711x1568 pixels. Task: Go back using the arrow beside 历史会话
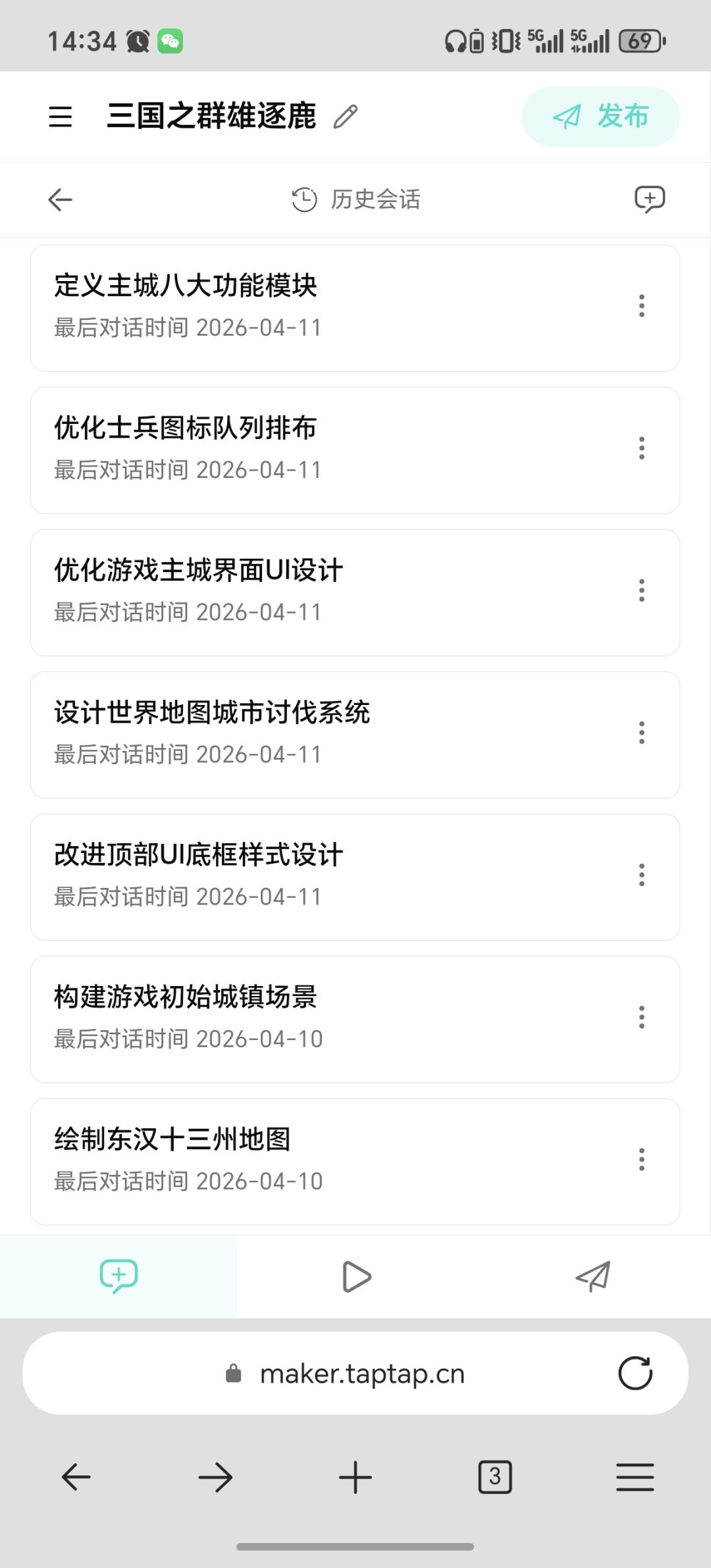click(x=60, y=199)
